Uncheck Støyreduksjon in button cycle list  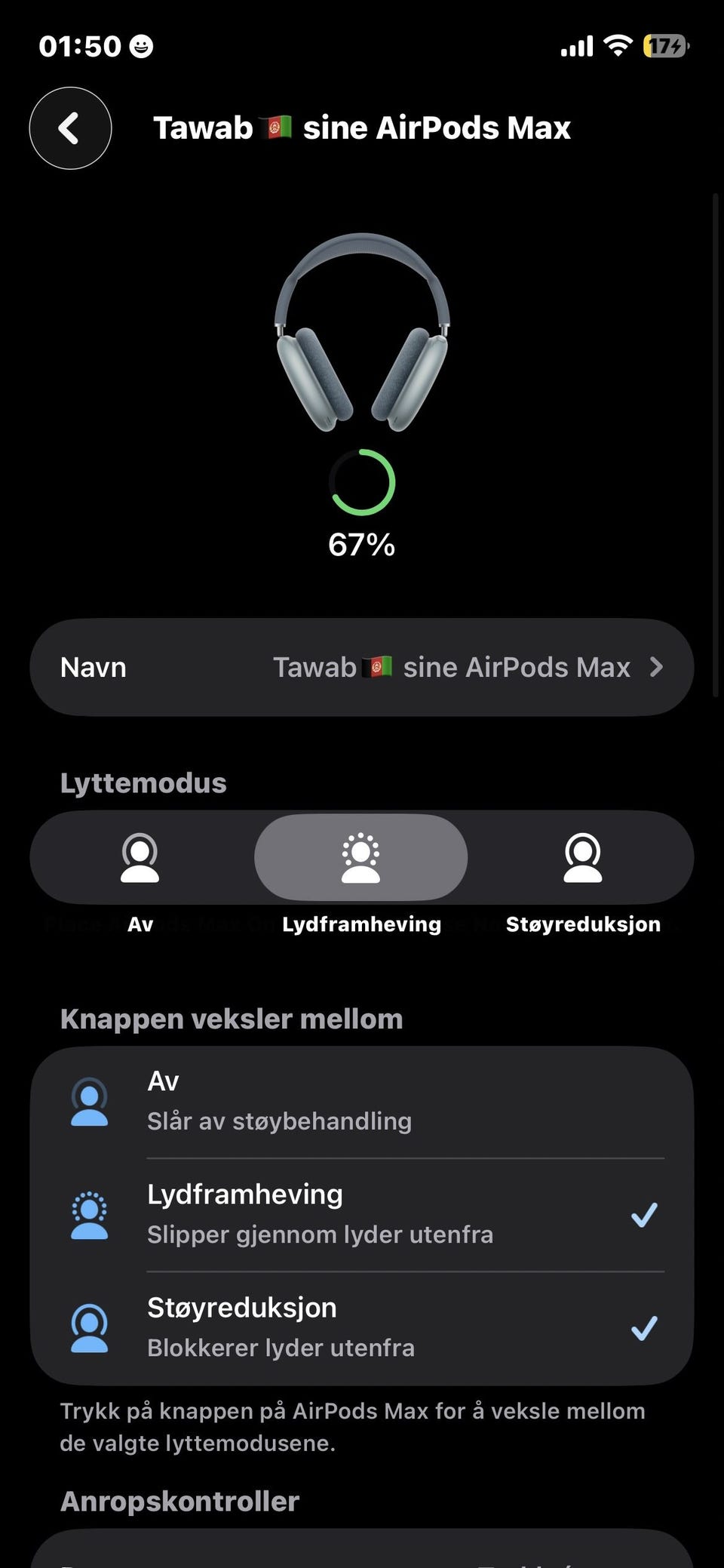(x=362, y=1328)
